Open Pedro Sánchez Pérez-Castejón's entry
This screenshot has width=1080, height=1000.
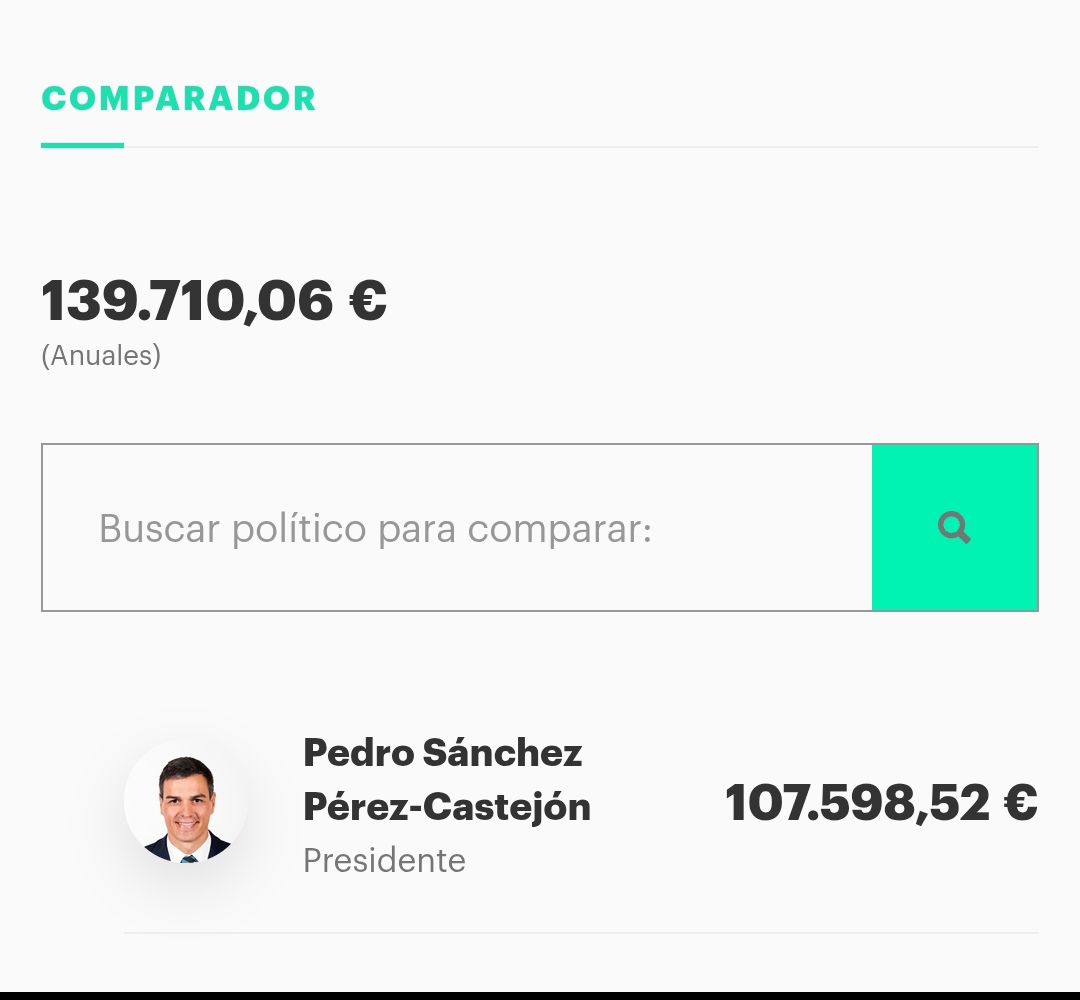coord(446,805)
